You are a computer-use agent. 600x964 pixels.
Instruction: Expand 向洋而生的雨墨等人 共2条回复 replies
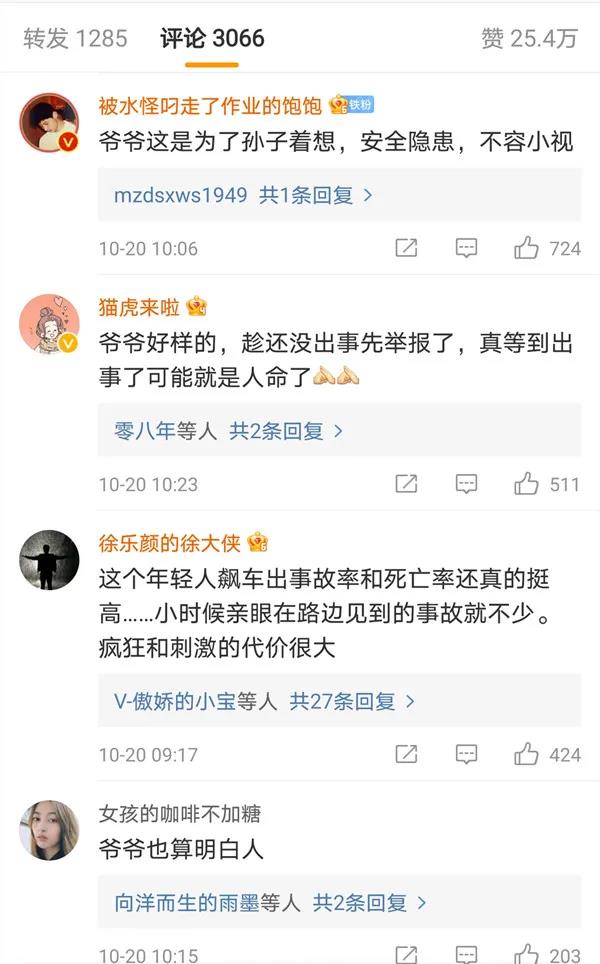pyautogui.click(x=270, y=902)
